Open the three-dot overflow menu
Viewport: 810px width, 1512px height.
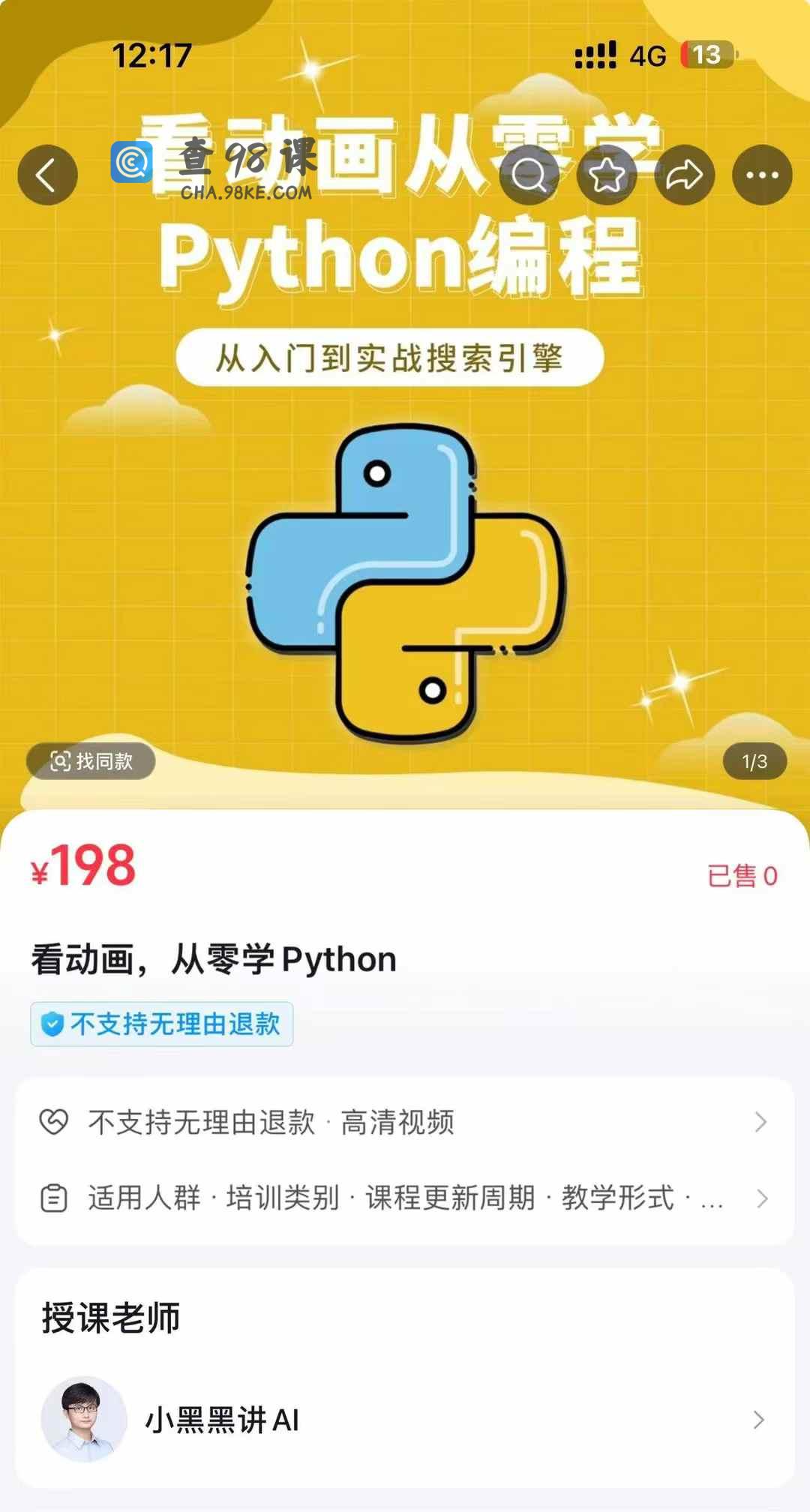(763, 175)
